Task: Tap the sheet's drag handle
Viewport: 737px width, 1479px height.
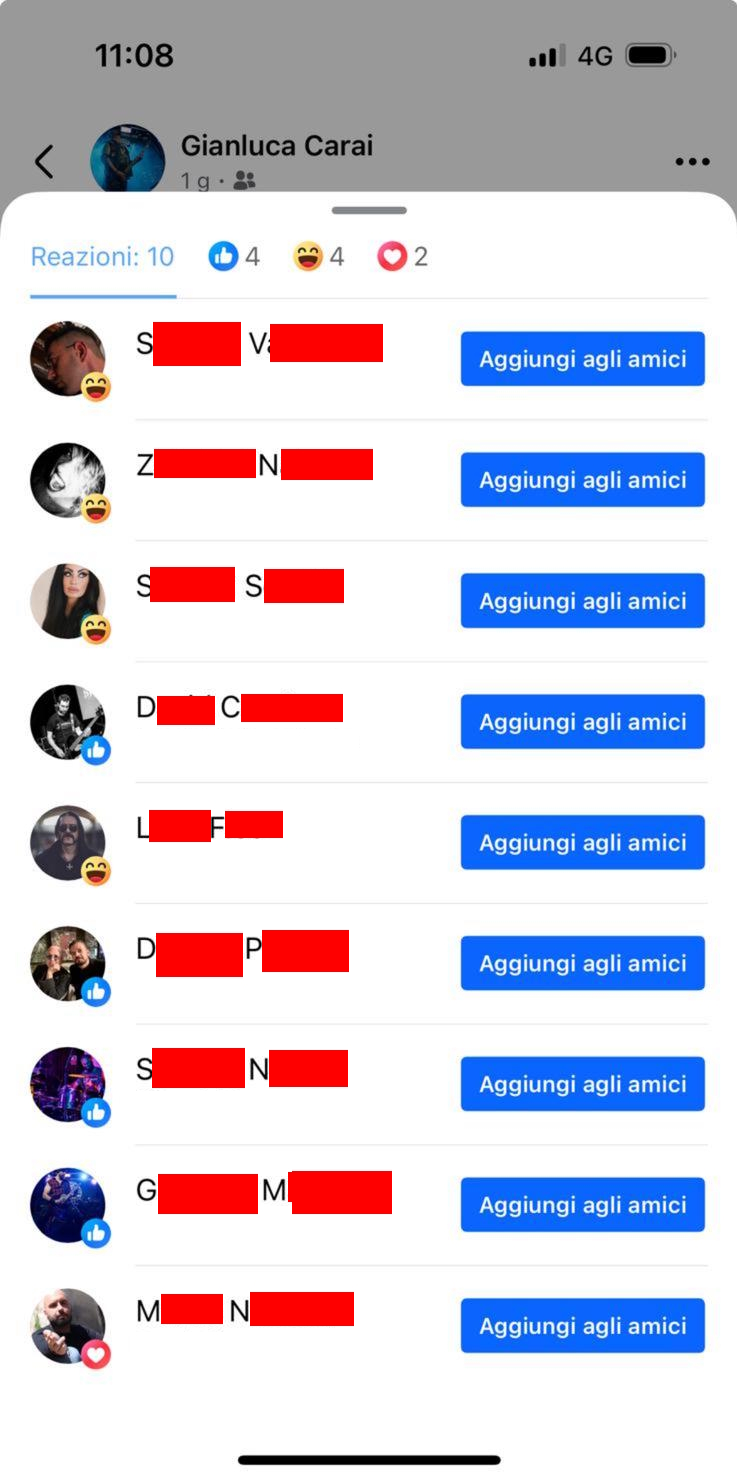Action: 369,210
